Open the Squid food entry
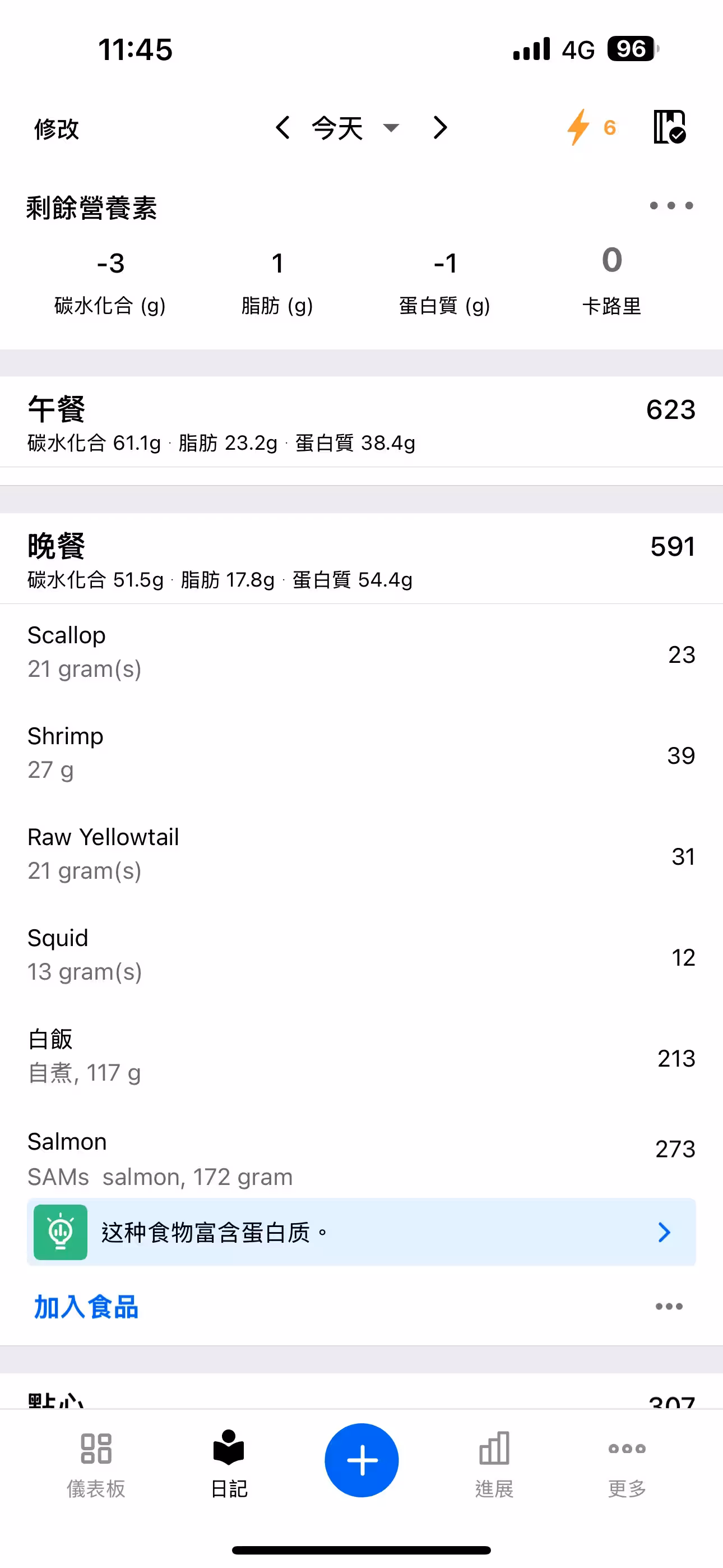 [361, 955]
